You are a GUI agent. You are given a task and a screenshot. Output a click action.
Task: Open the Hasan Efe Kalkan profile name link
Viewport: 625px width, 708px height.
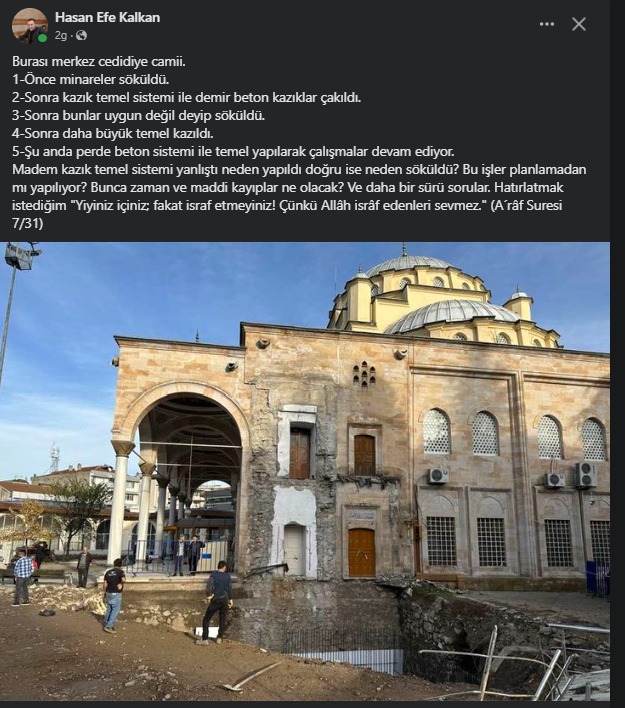(107, 17)
